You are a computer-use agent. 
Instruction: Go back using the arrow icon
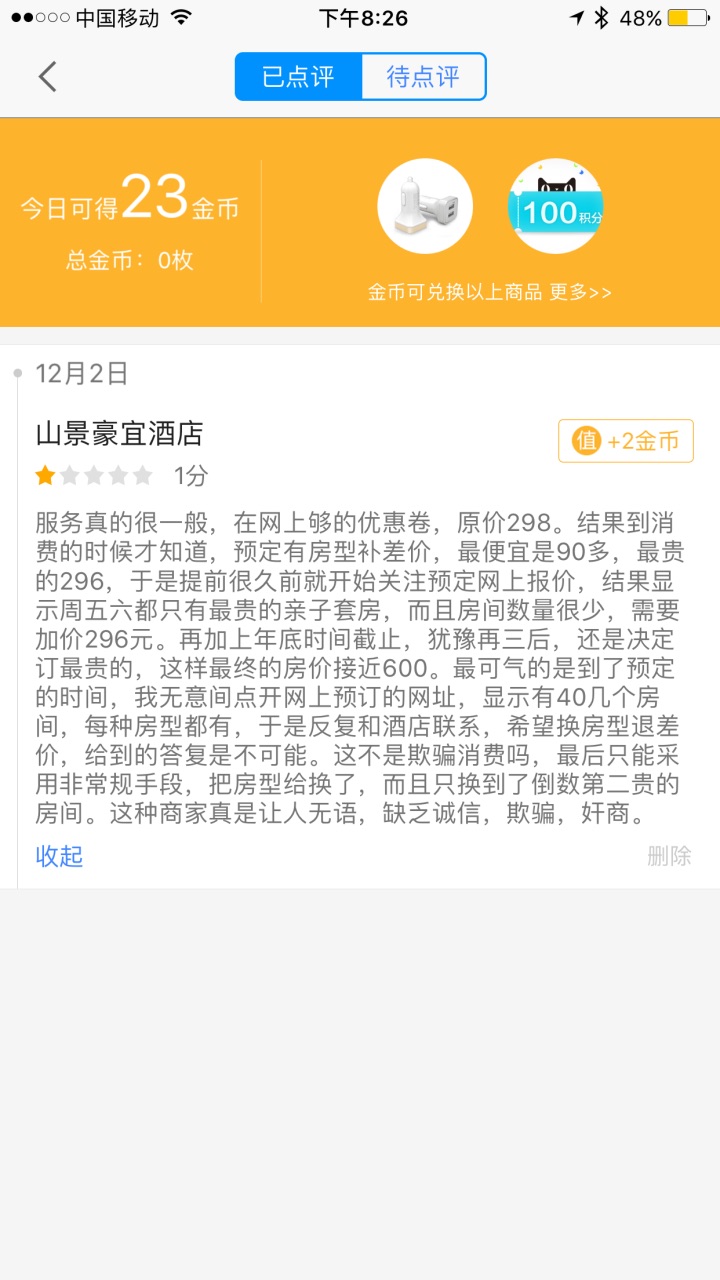tap(47, 77)
